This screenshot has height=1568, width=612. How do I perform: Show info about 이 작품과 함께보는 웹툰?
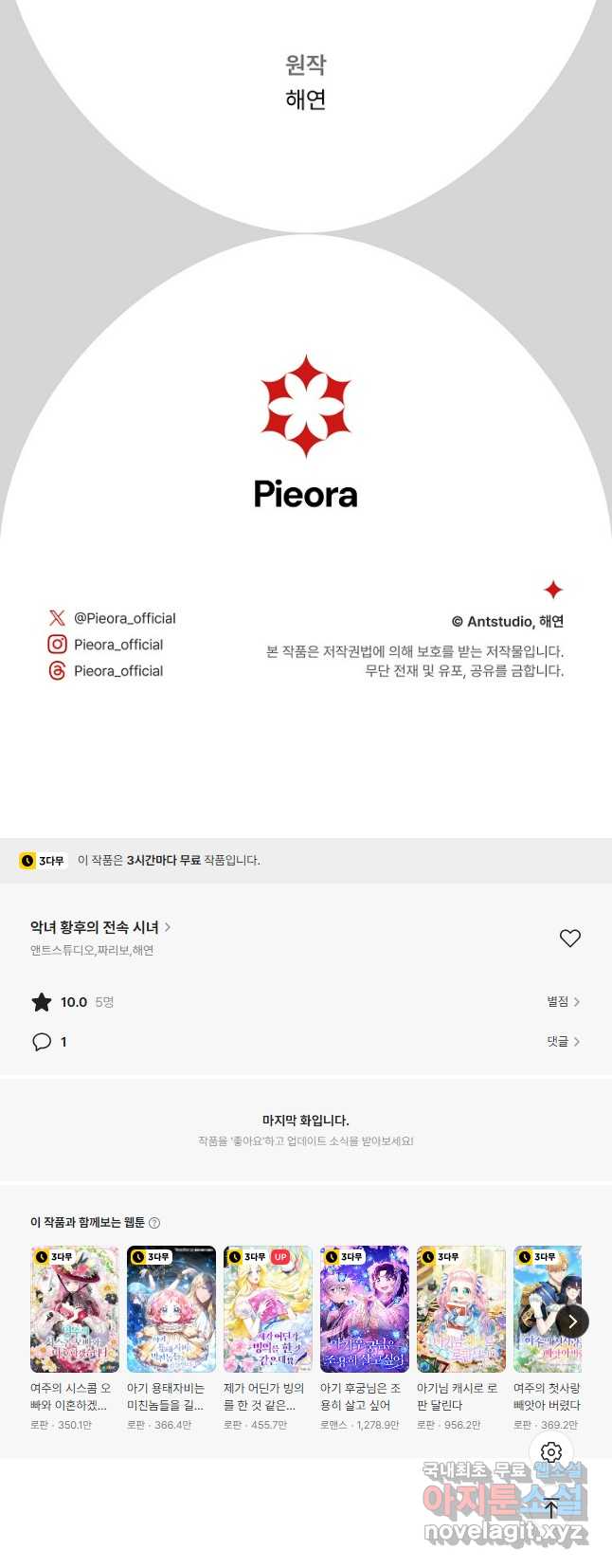pyautogui.click(x=154, y=1223)
